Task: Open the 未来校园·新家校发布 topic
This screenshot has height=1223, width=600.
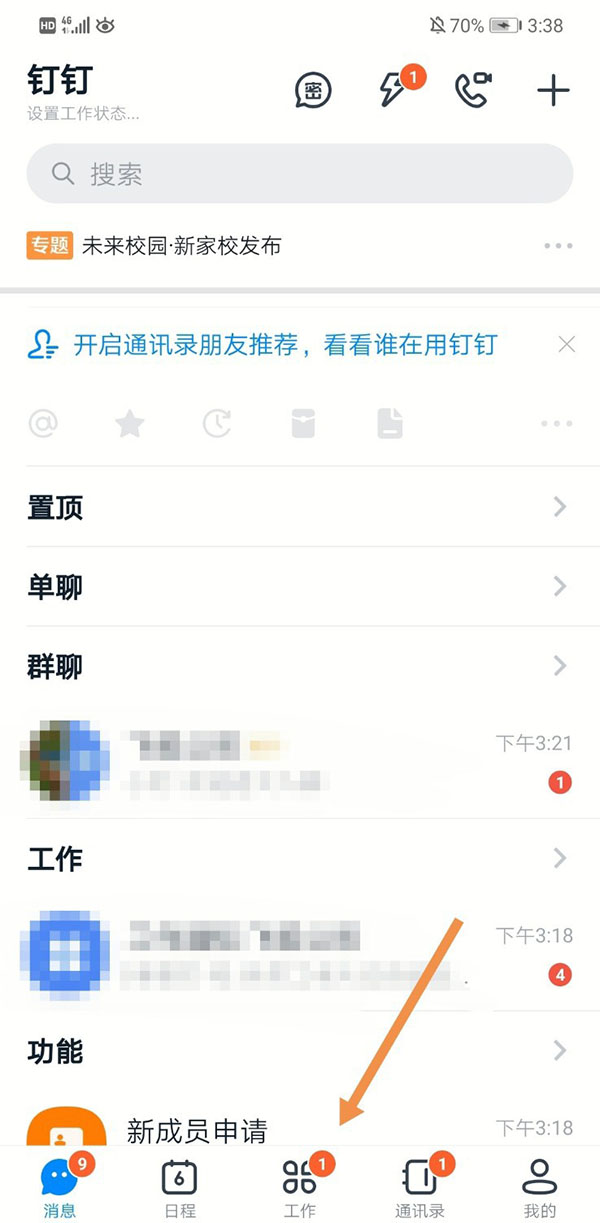Action: (x=181, y=246)
